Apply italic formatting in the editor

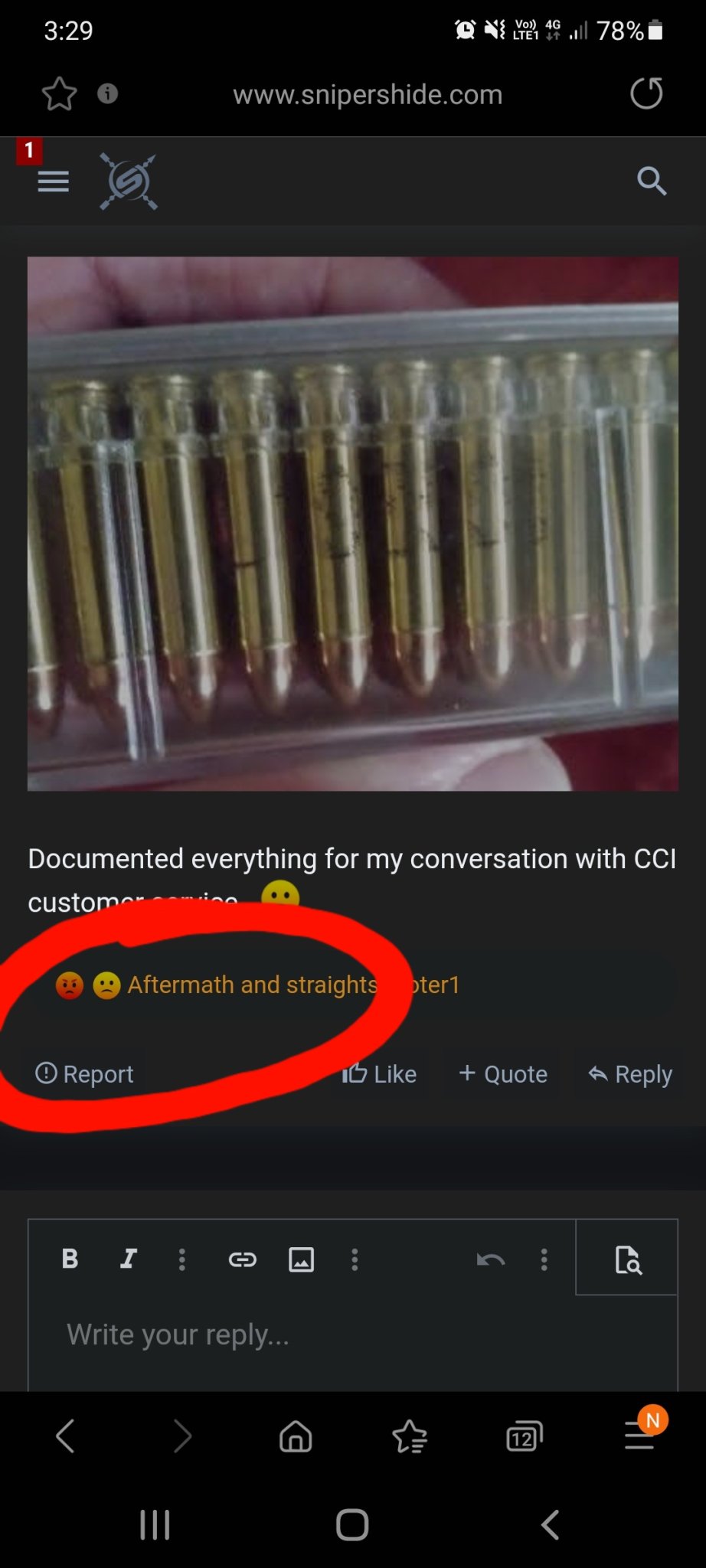(x=128, y=1259)
